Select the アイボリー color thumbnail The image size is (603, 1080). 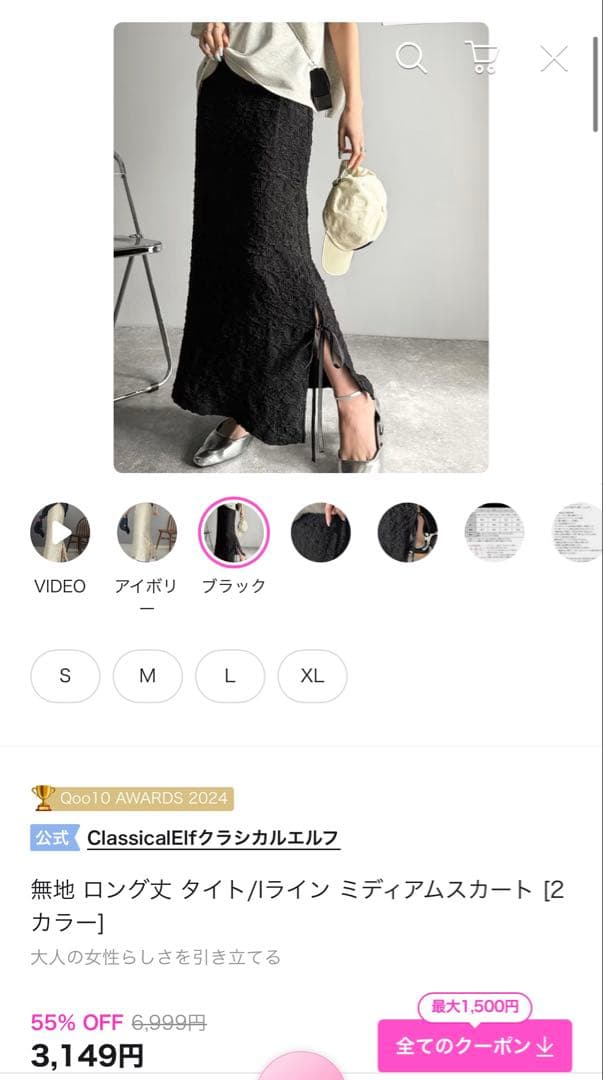pos(147,532)
